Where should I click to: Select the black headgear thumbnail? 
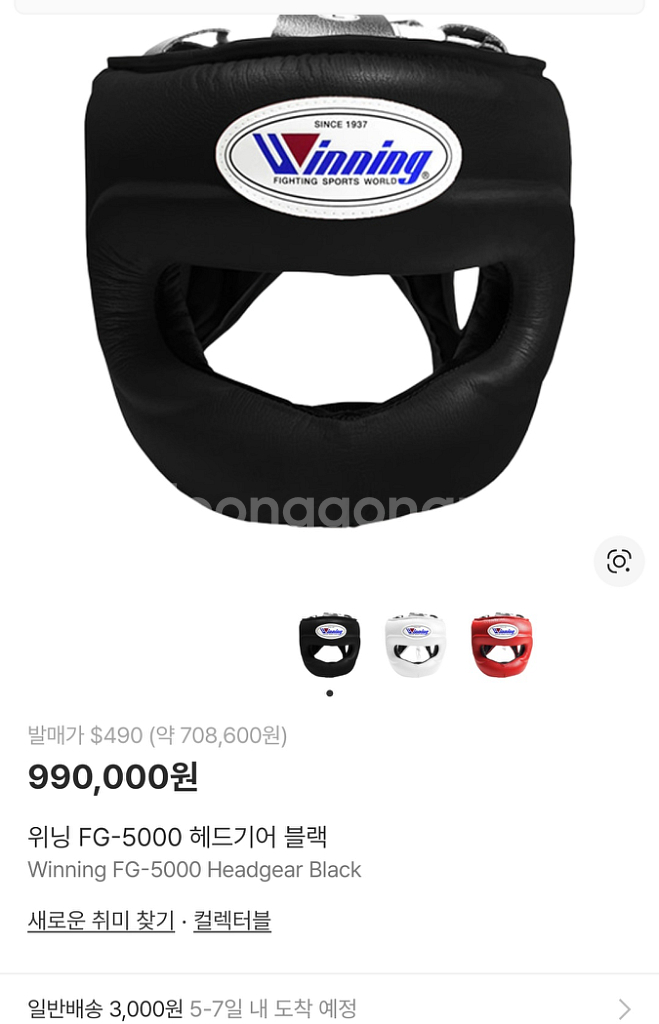[329, 645]
